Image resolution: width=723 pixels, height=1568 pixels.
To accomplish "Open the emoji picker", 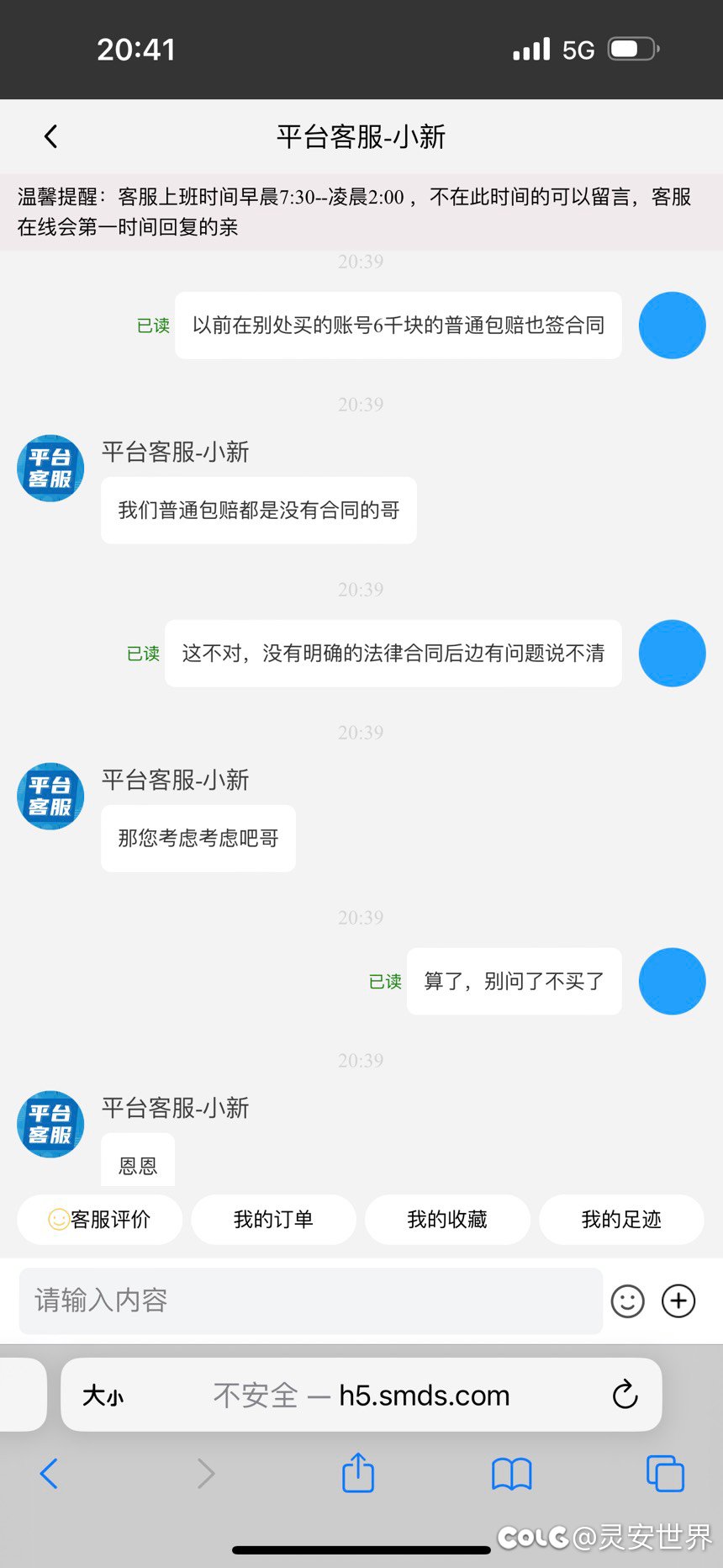I will point(627,1301).
